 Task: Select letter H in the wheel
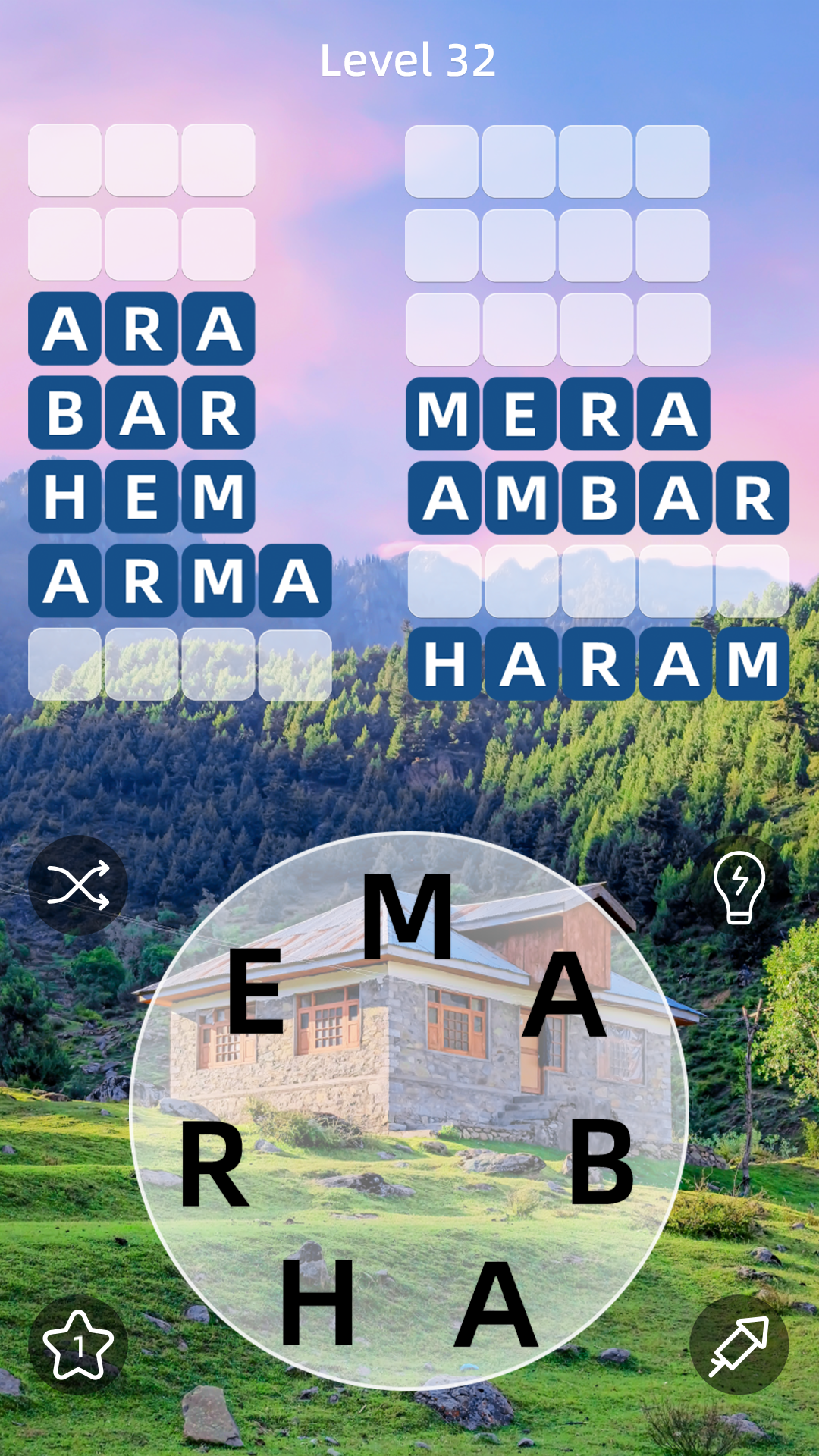[317, 1301]
